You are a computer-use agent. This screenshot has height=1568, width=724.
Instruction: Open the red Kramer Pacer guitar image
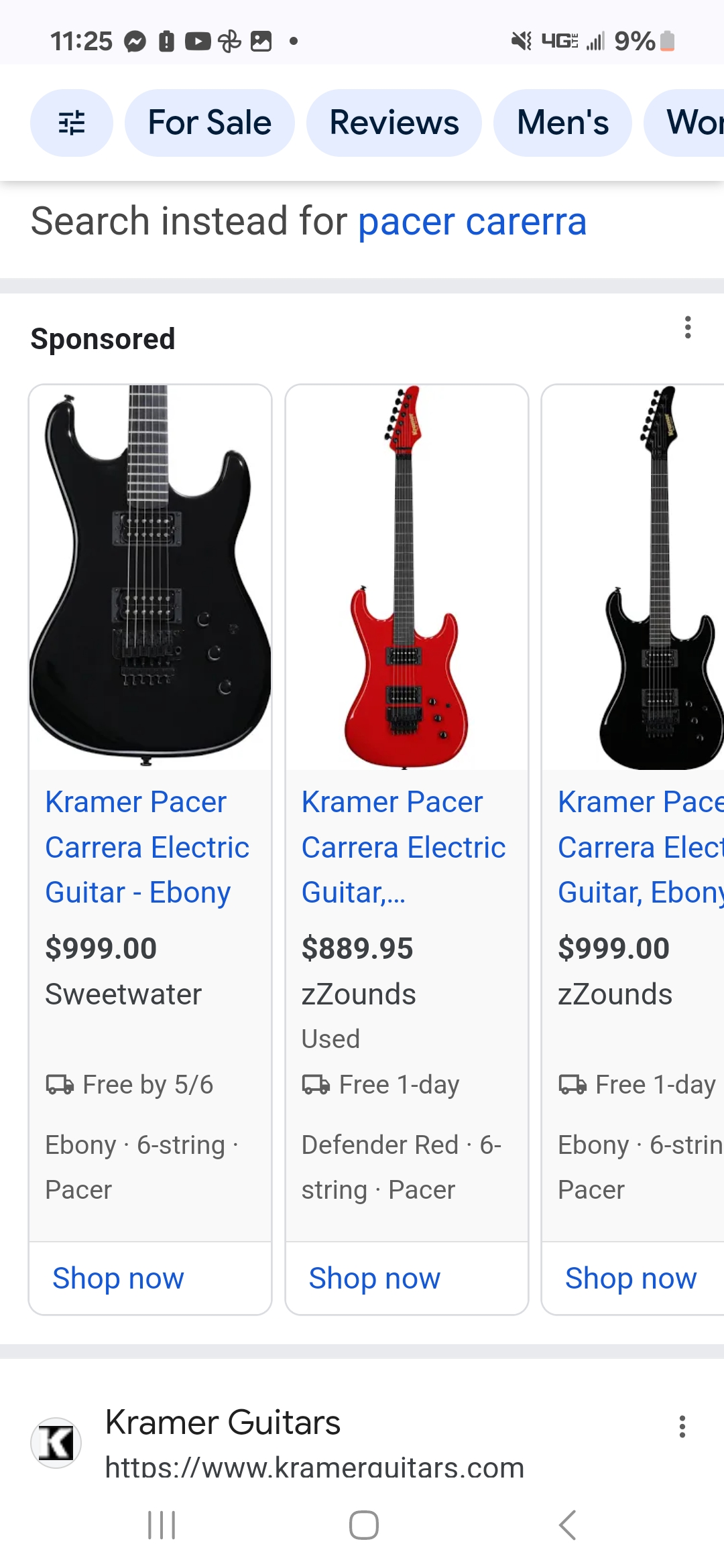click(x=406, y=576)
